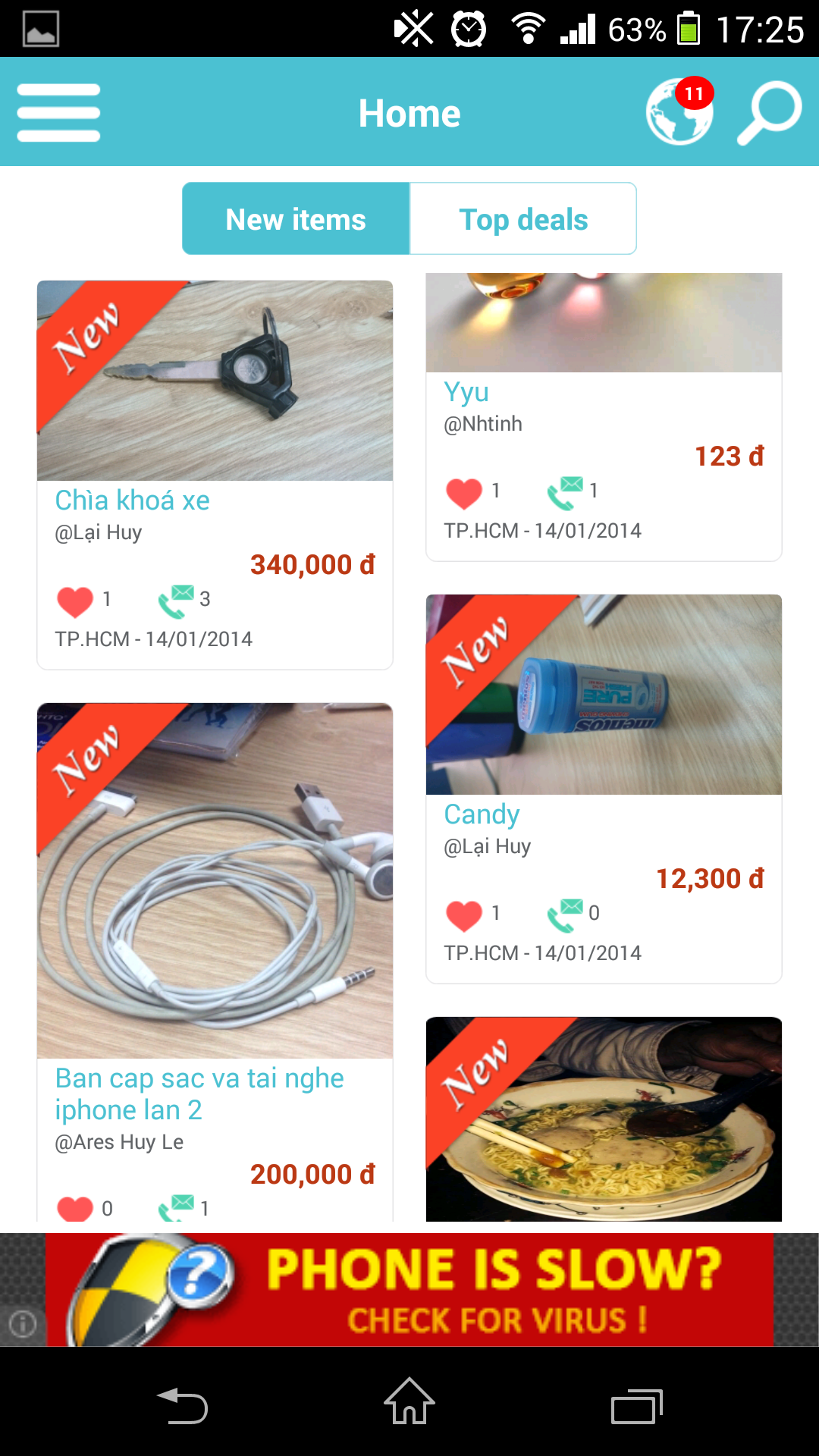This screenshot has width=819, height=1456.
Task: Open the Candy item card
Action: click(604, 695)
